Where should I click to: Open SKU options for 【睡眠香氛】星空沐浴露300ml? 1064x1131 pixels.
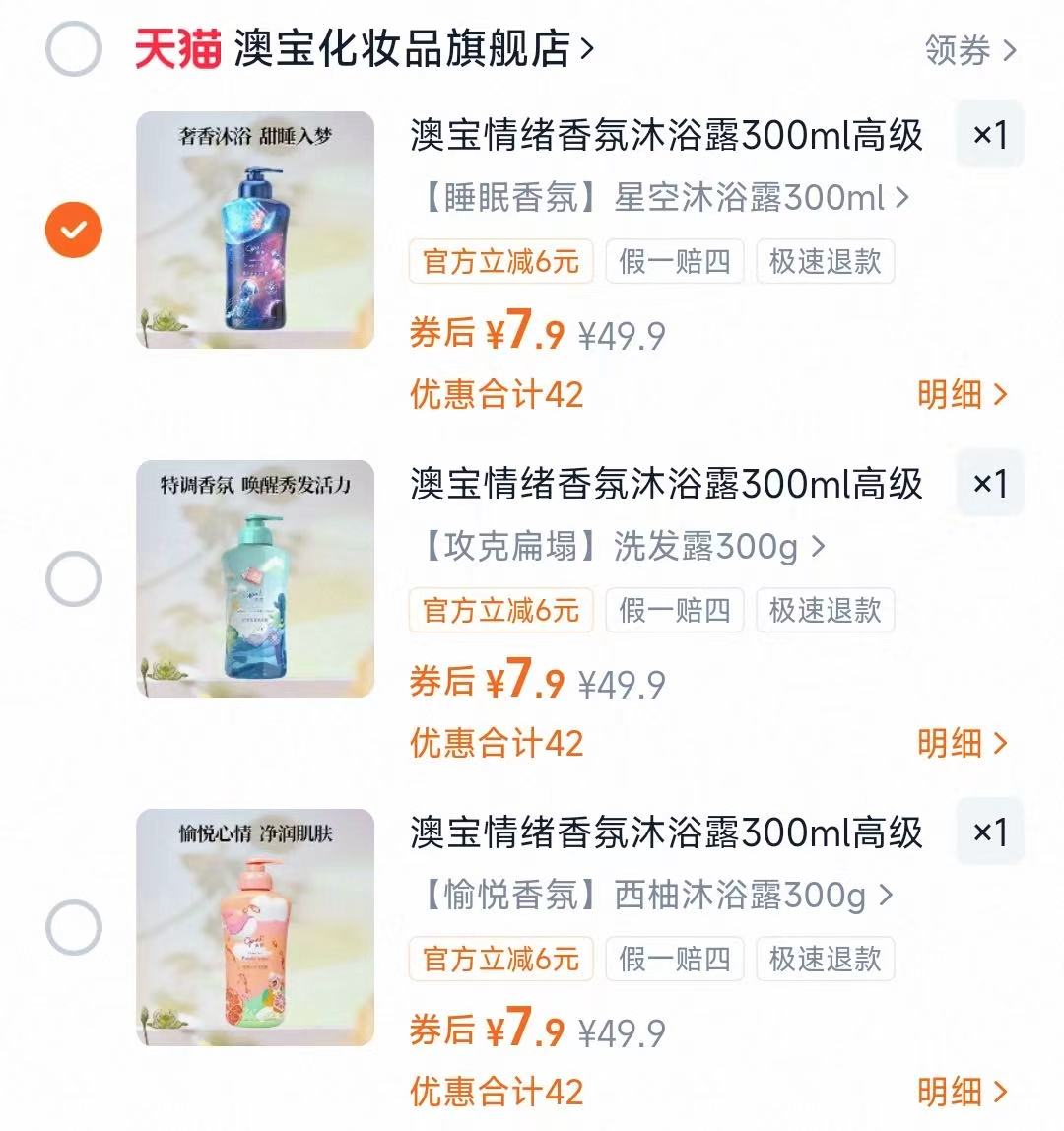(650, 198)
